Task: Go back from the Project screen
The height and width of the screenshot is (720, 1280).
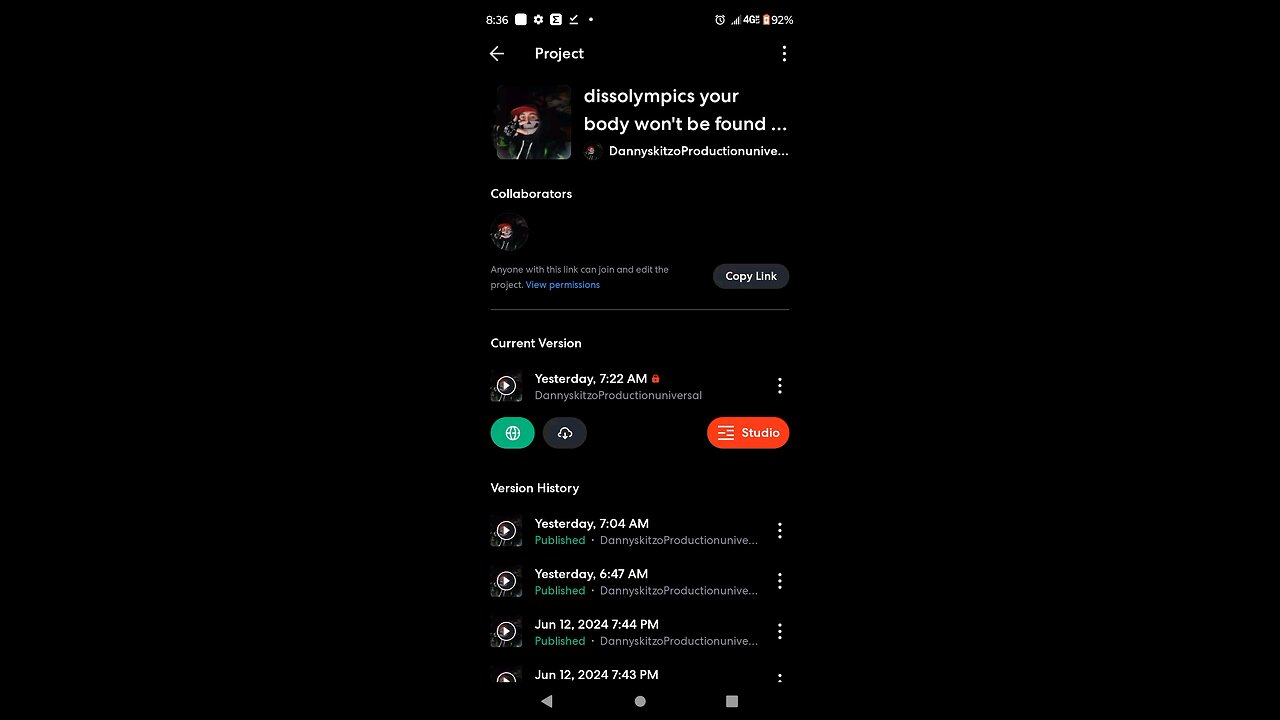Action: click(x=497, y=54)
